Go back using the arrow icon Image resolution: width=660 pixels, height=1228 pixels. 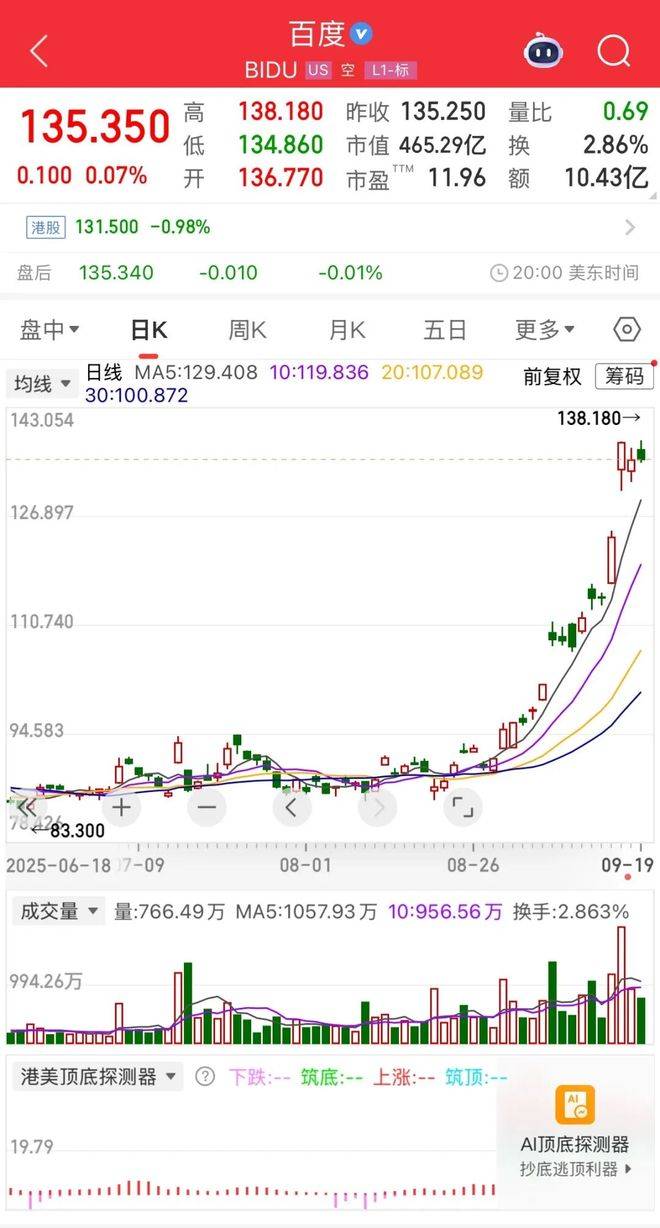pyautogui.click(x=39, y=51)
